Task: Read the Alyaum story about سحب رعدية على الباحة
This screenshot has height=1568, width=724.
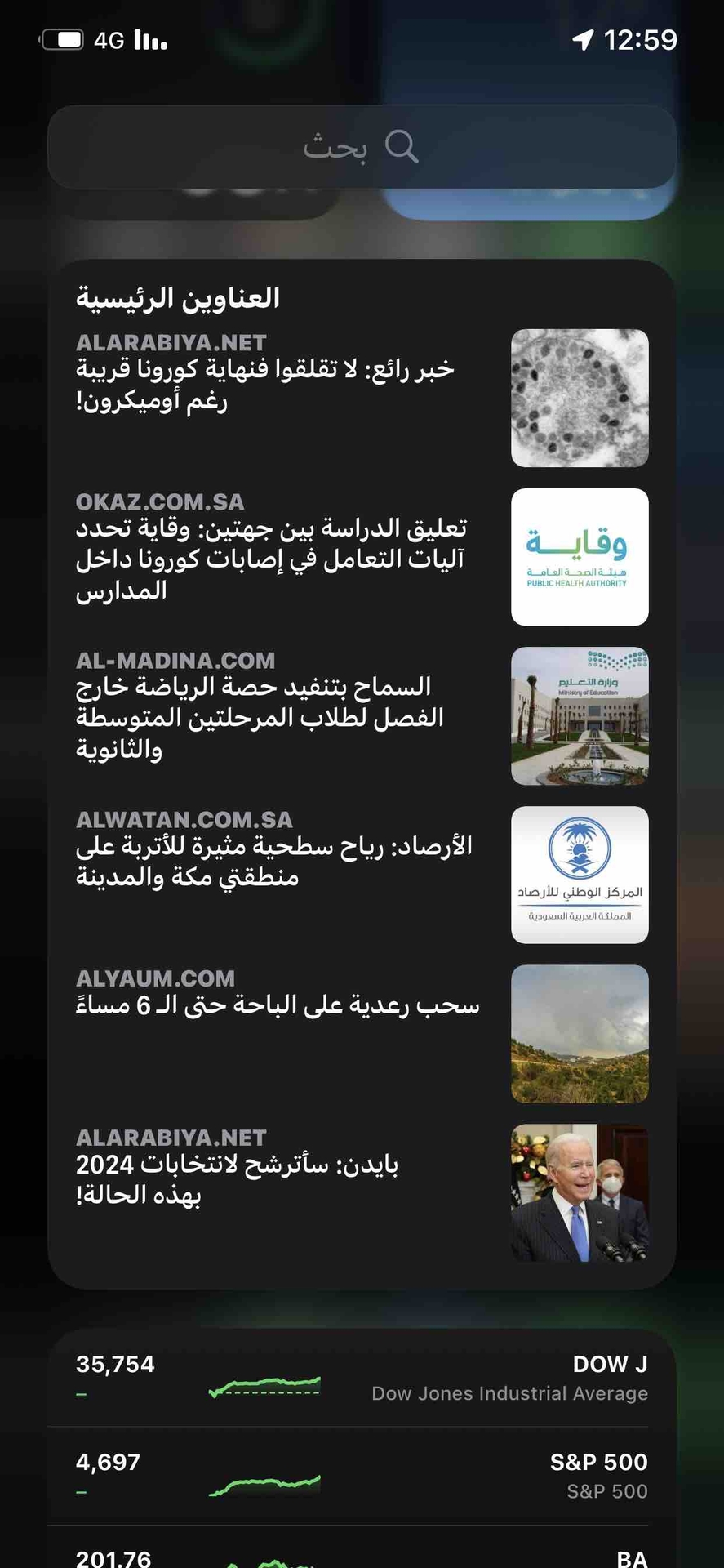Action: (x=362, y=1034)
